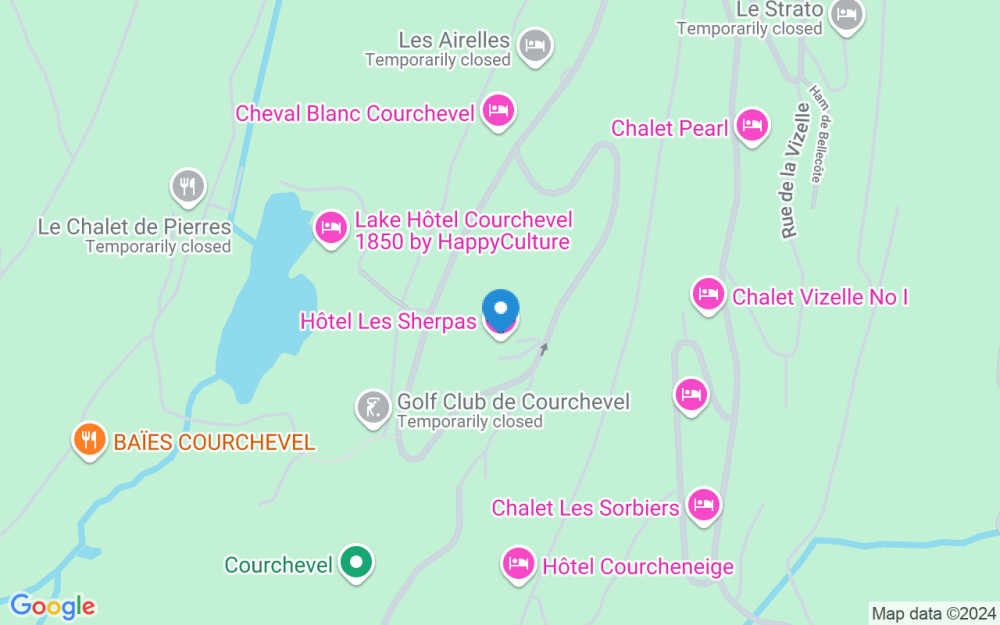The height and width of the screenshot is (625, 1000).
Task: Select the Les Airelles hotel marker
Action: coord(534,46)
